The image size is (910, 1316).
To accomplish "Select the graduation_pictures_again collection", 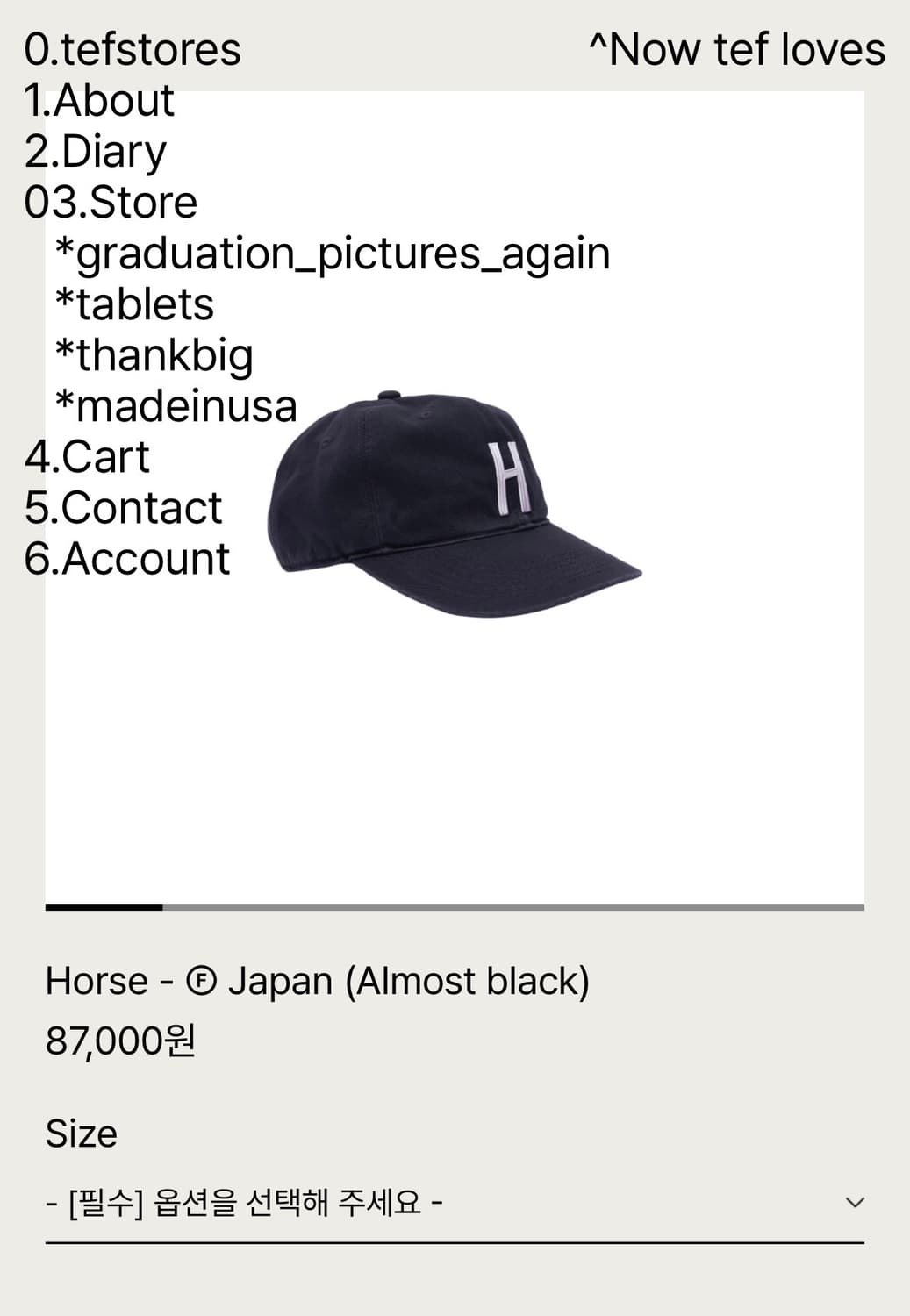I will tap(335, 254).
